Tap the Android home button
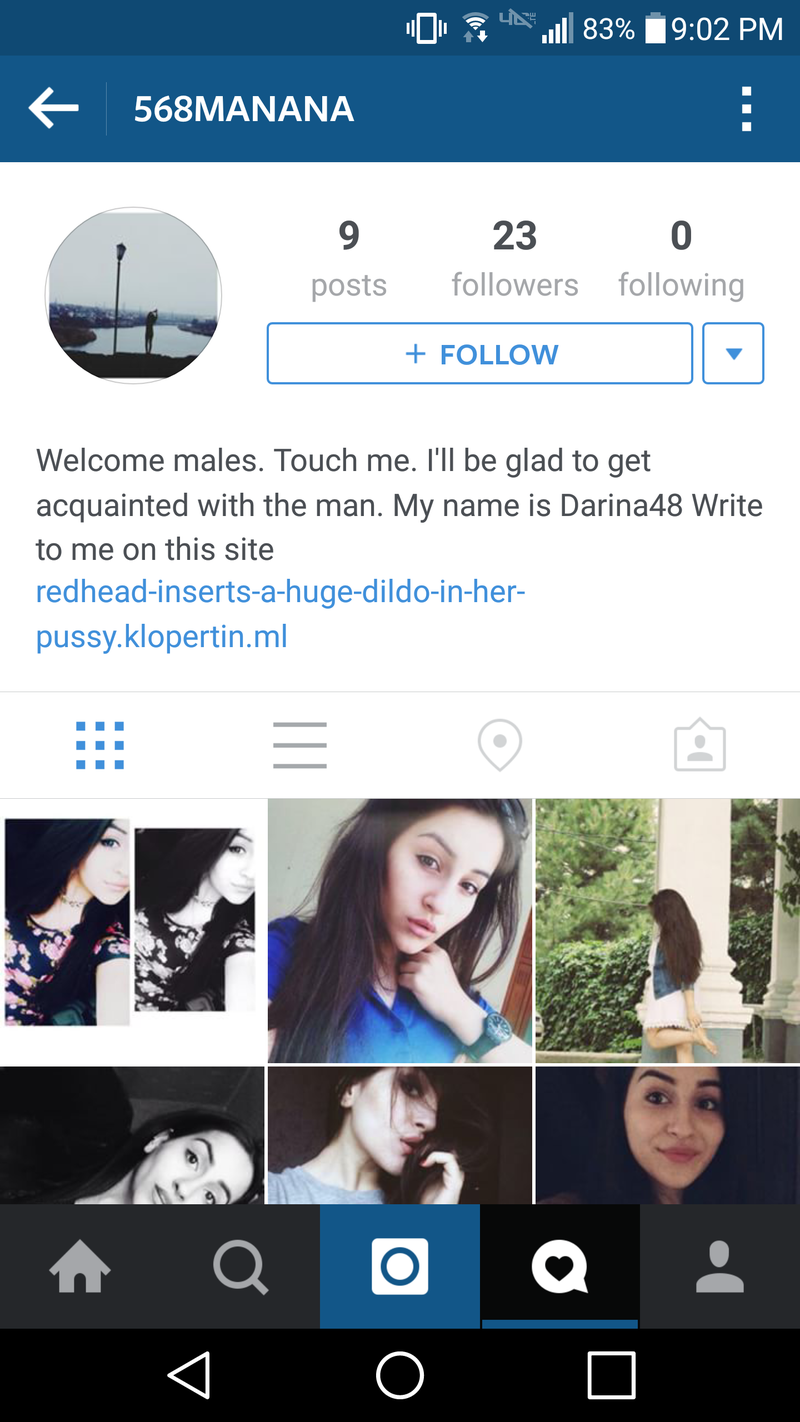This screenshot has width=800, height=1422. pyautogui.click(x=400, y=1376)
